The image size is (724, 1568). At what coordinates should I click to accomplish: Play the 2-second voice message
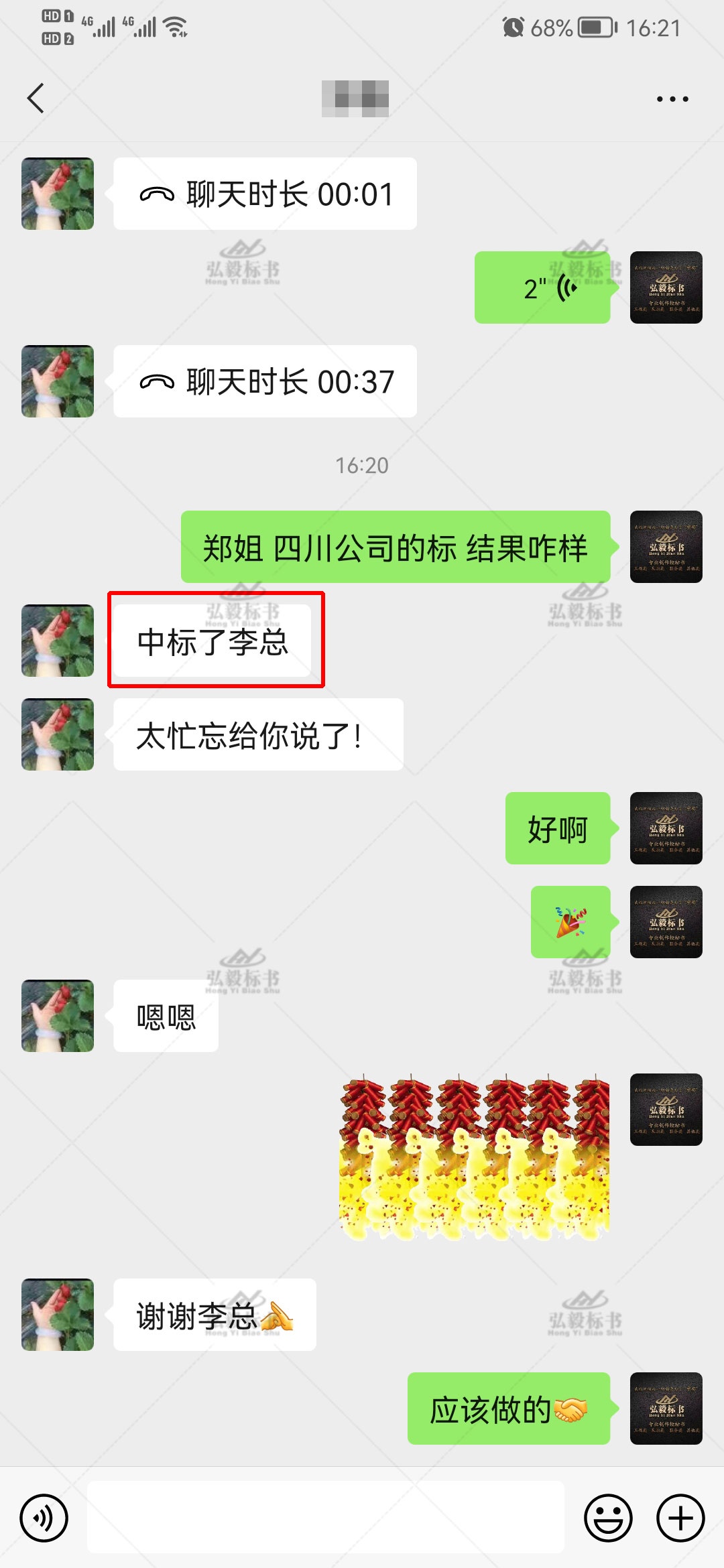[542, 288]
